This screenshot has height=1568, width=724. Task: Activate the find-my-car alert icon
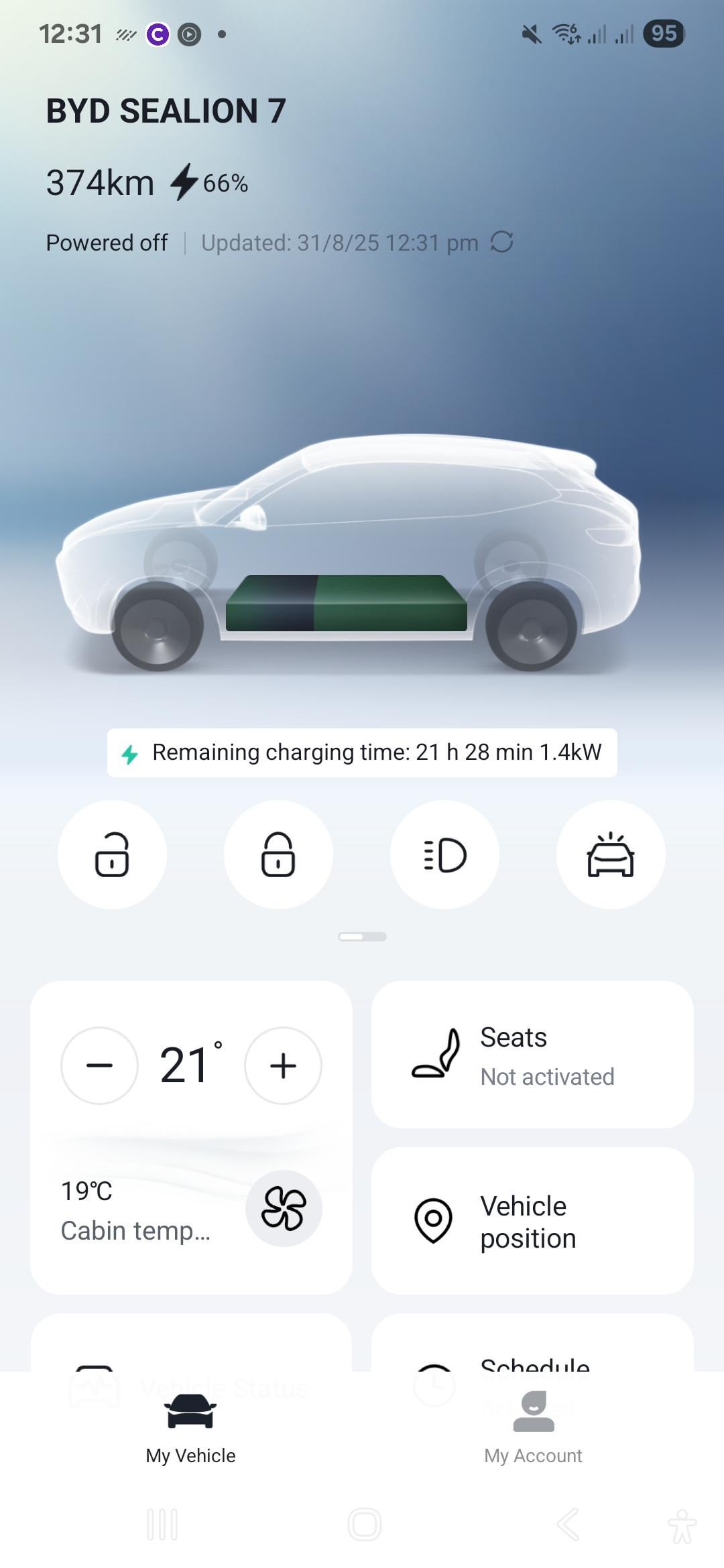[x=611, y=854]
